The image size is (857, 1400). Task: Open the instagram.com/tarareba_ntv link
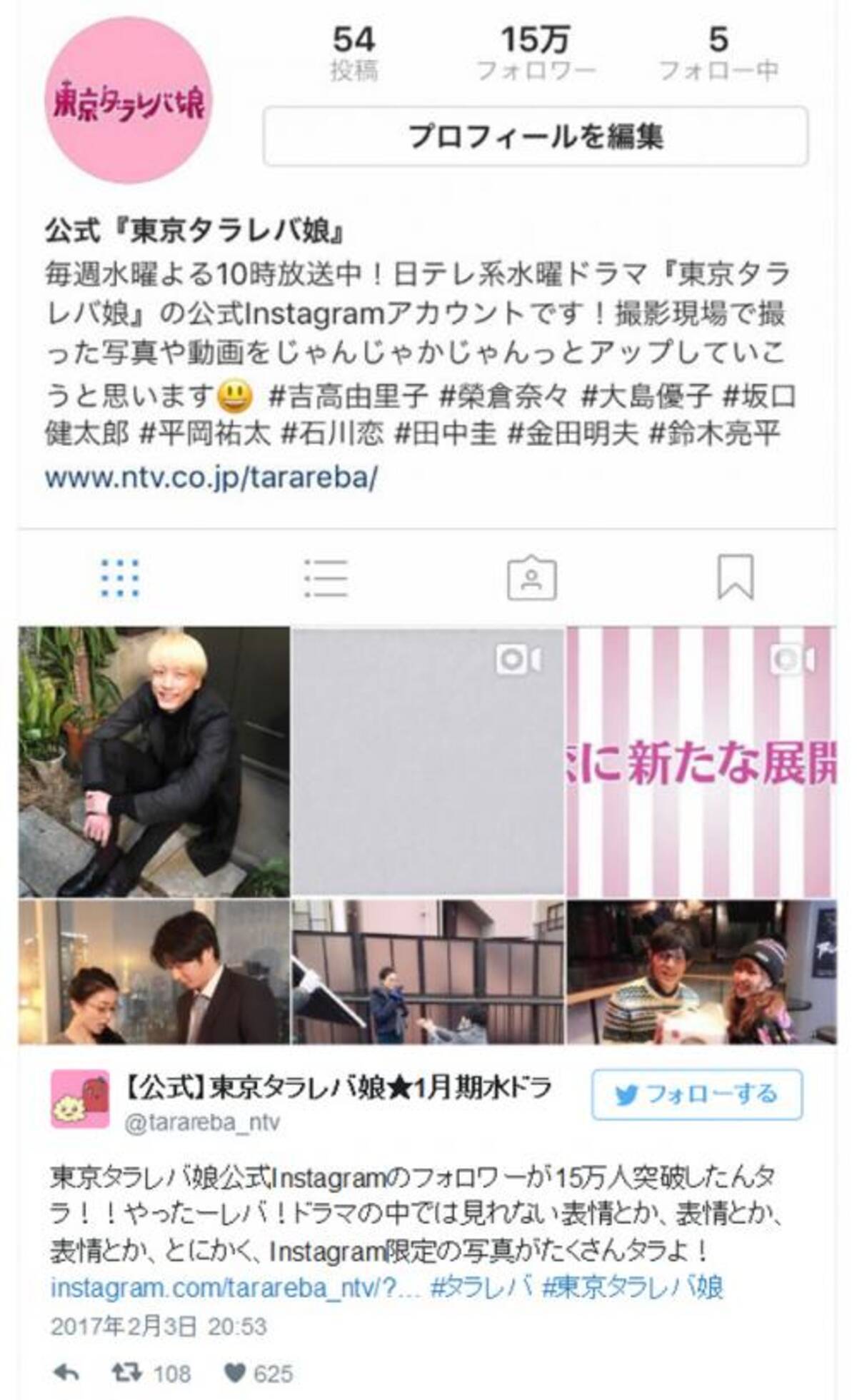234,1288
